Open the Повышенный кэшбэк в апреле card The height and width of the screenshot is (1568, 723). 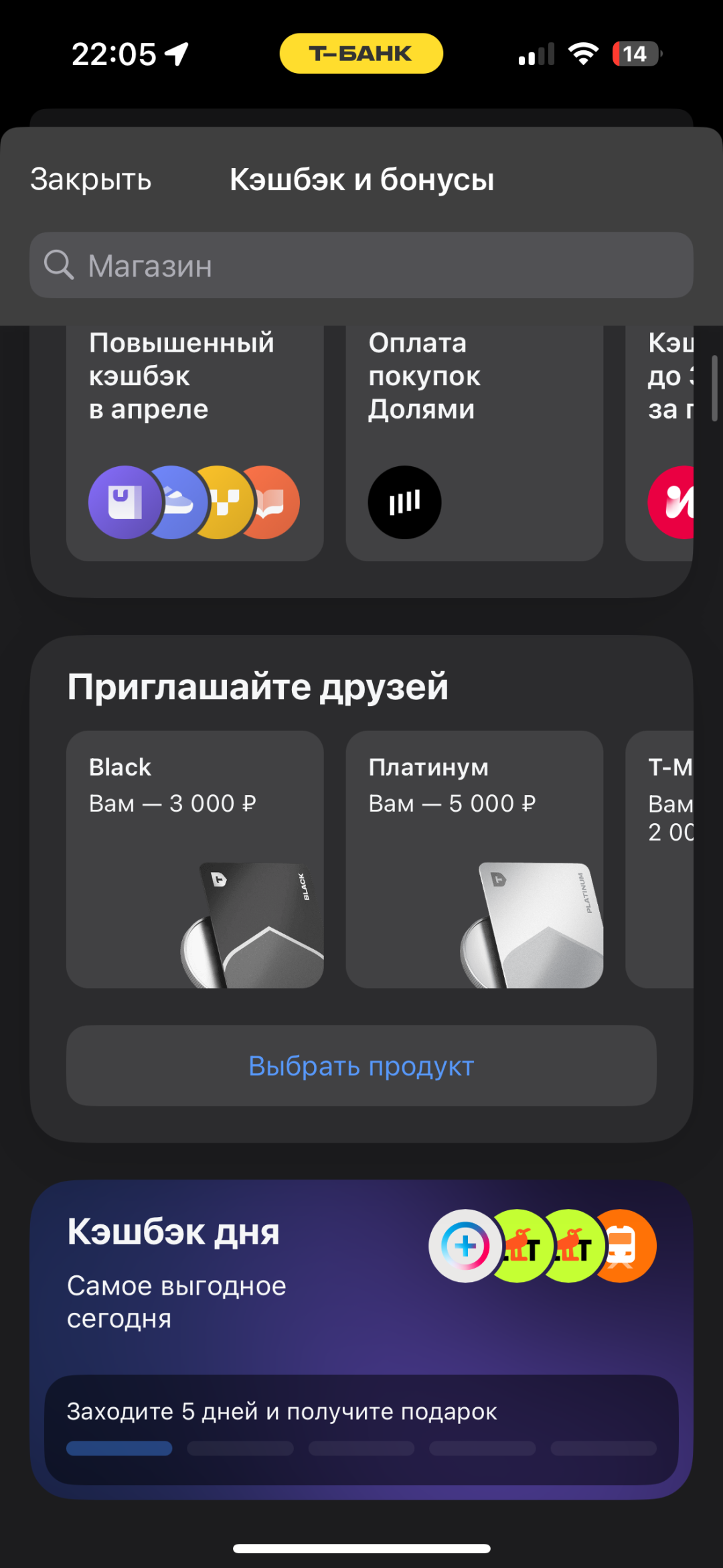pos(195,435)
